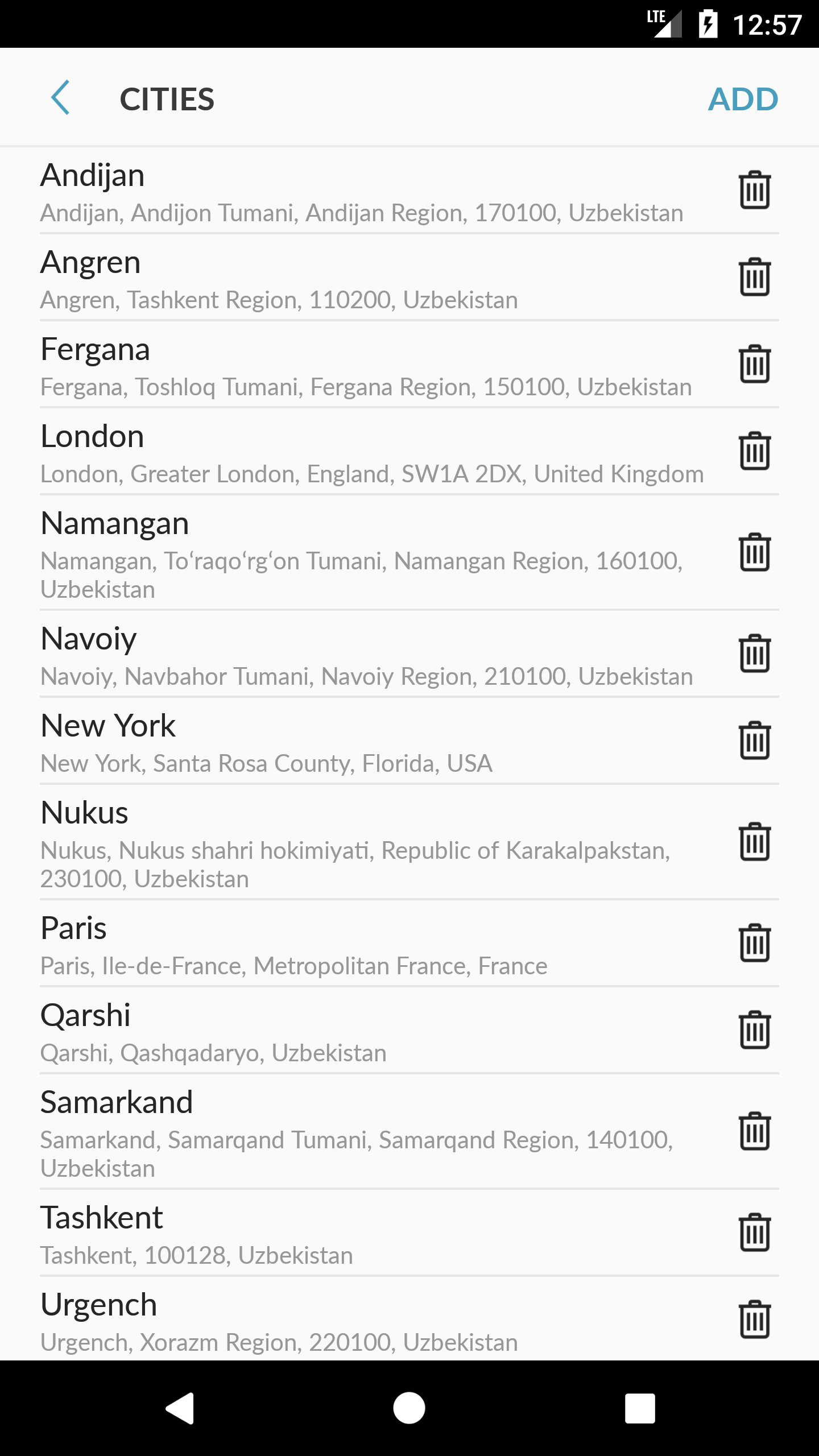This screenshot has height=1456, width=819.
Task: Go back using the top-left arrow
Action: tap(60, 98)
